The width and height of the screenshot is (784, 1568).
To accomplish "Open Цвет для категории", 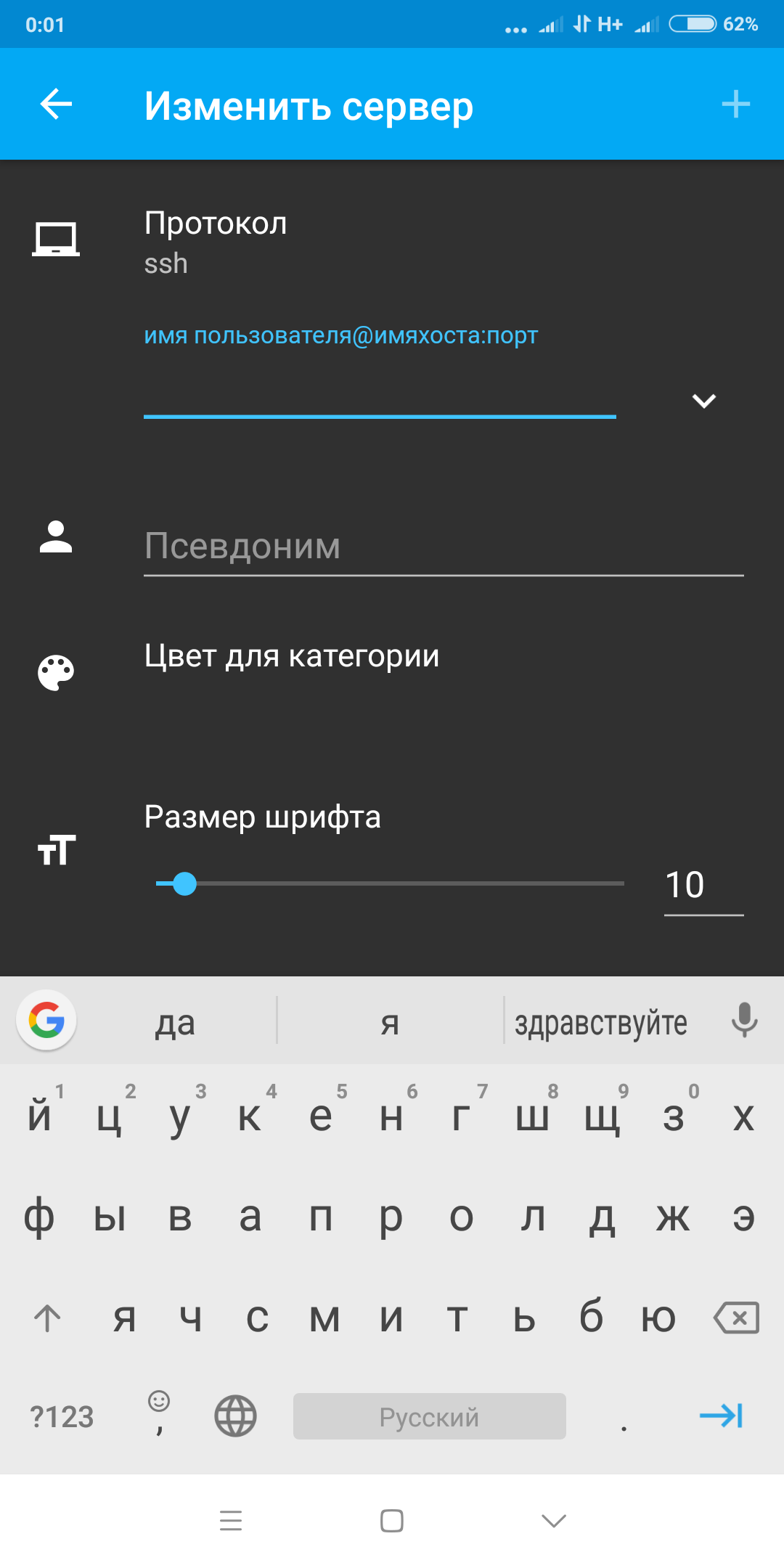I will (292, 656).
